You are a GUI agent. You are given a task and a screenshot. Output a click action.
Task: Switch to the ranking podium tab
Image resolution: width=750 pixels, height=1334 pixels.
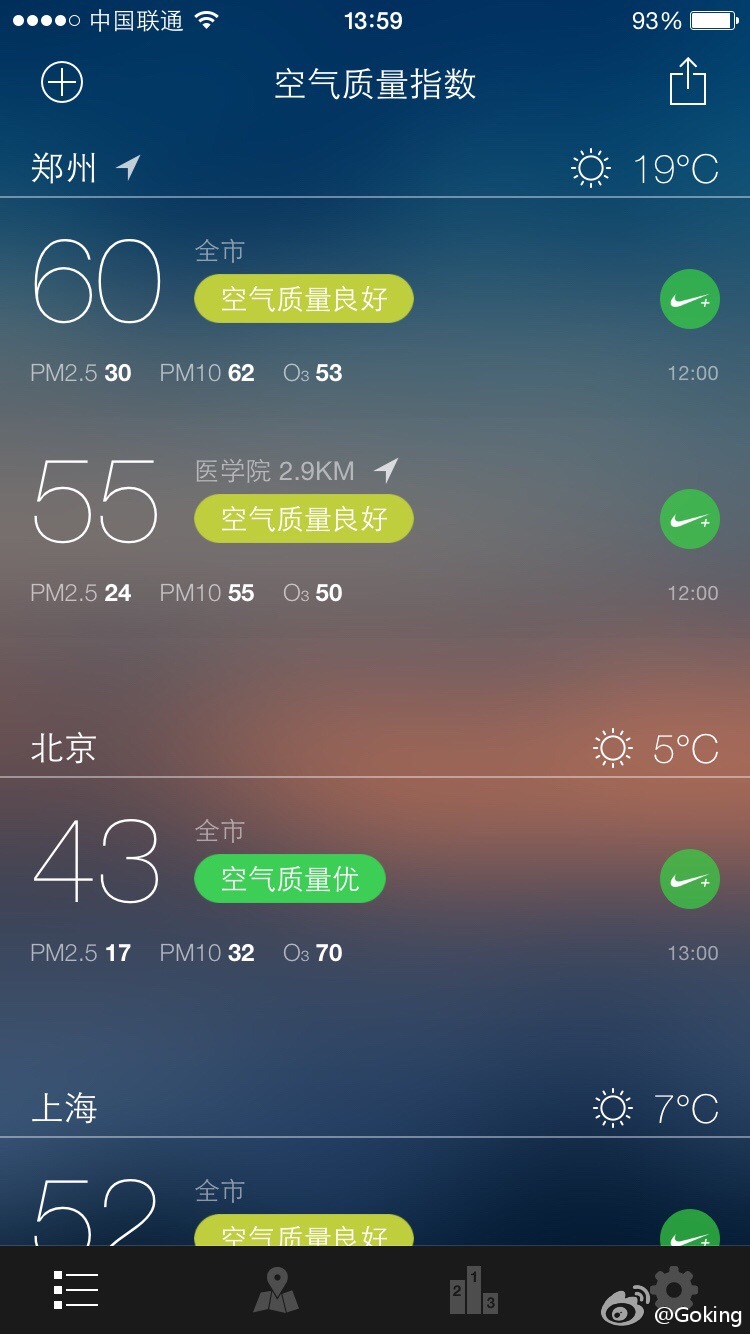pyautogui.click(x=473, y=1290)
